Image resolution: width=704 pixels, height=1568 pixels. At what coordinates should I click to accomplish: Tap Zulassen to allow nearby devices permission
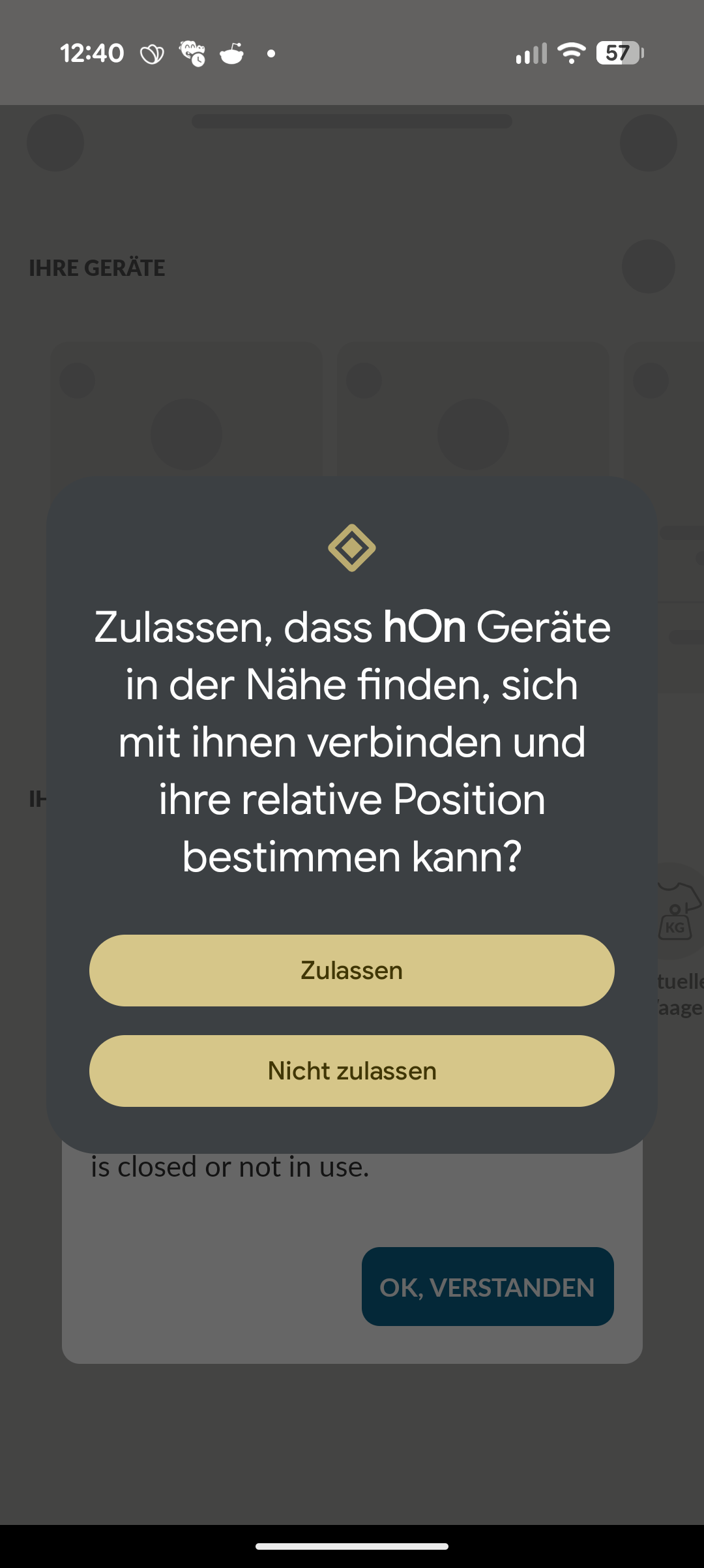click(x=351, y=970)
